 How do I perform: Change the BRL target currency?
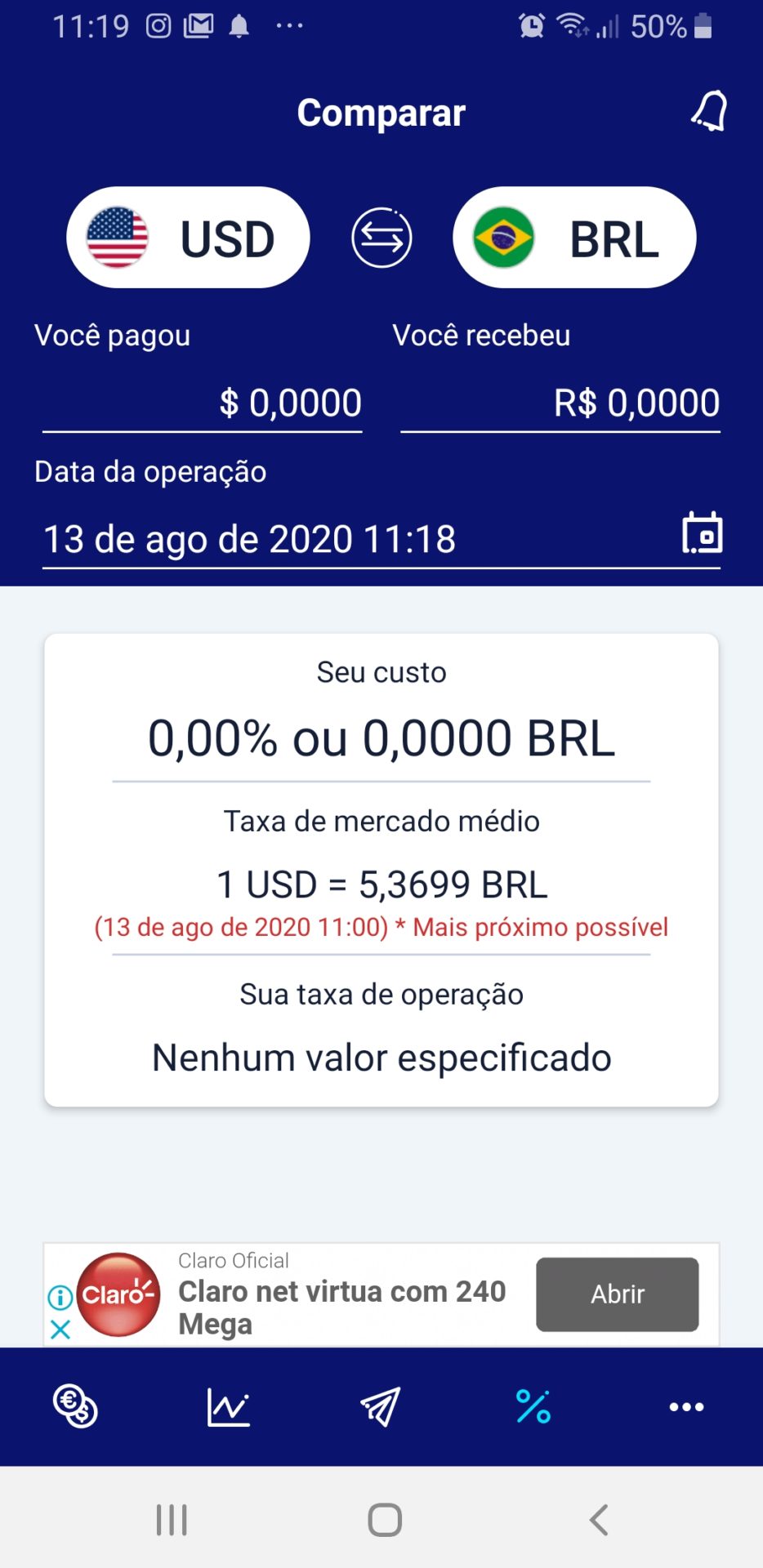coord(574,238)
